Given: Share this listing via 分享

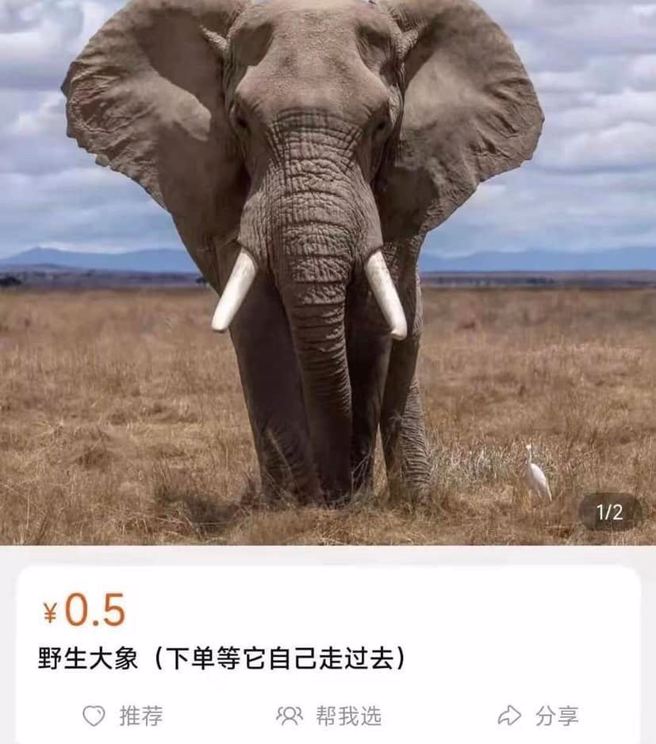Looking at the screenshot, I should (x=538, y=716).
